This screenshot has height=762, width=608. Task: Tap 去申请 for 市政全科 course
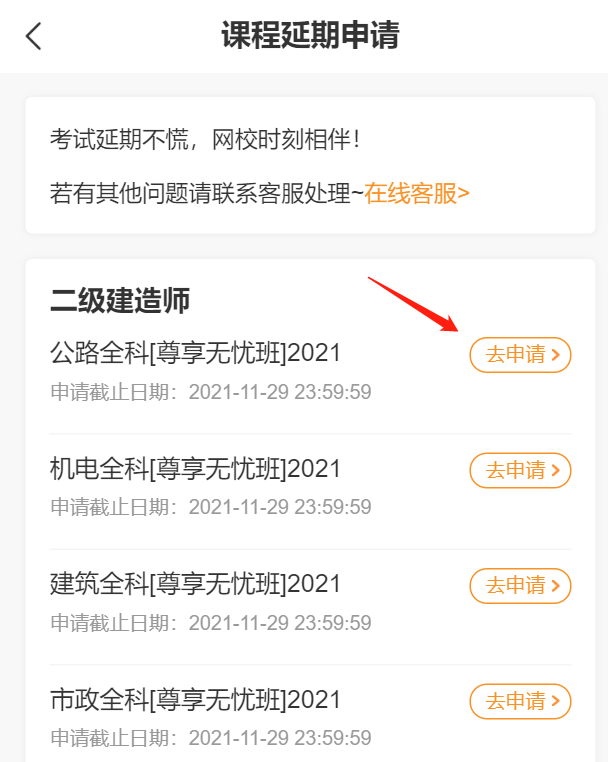pos(520,701)
